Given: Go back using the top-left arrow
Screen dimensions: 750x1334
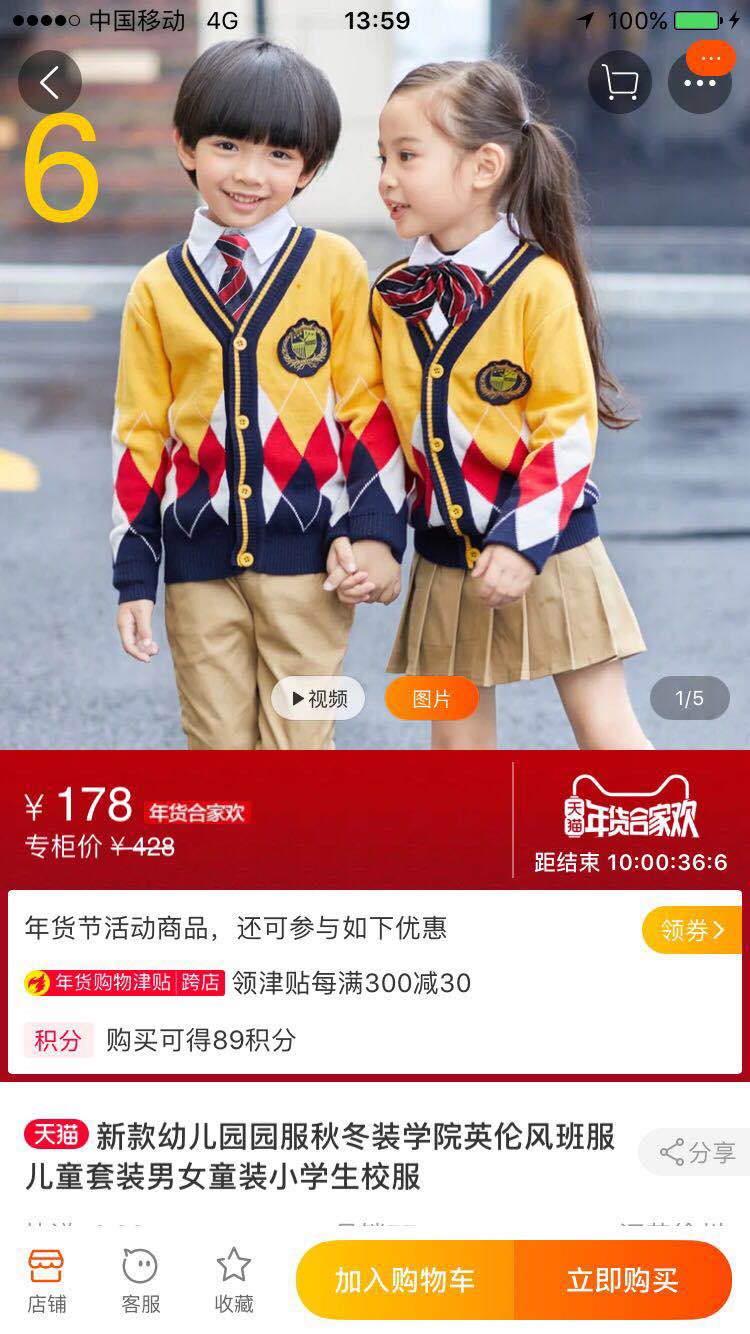Looking at the screenshot, I should pos(49,81).
